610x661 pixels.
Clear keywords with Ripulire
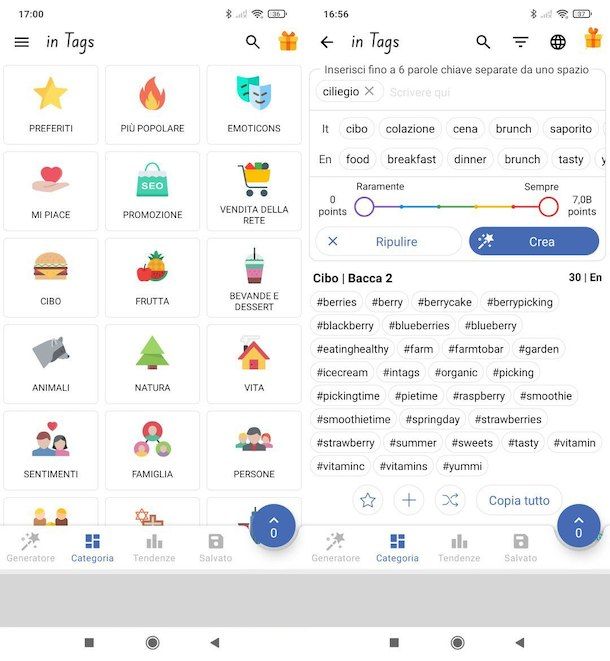click(388, 242)
